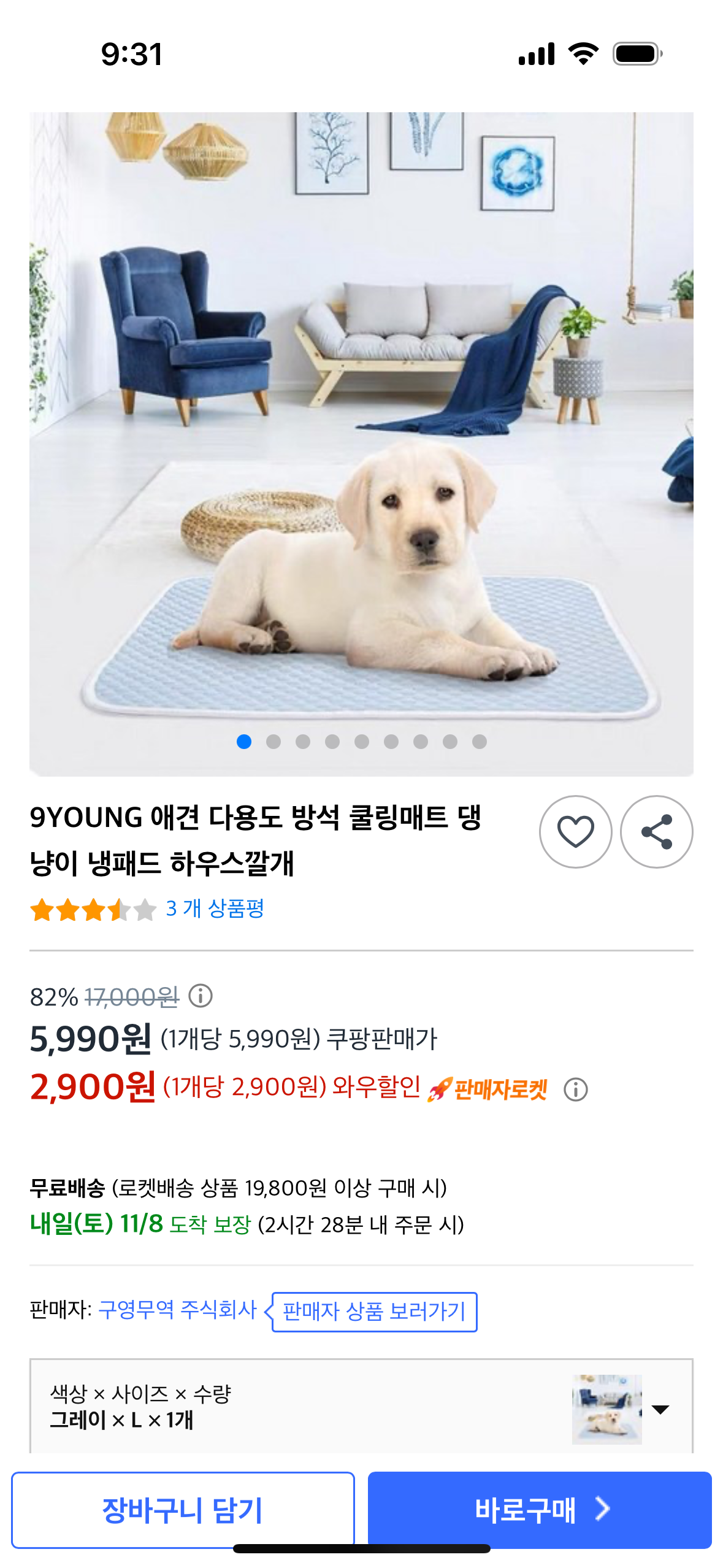
Task: Open the main product photo
Action: (x=361, y=429)
